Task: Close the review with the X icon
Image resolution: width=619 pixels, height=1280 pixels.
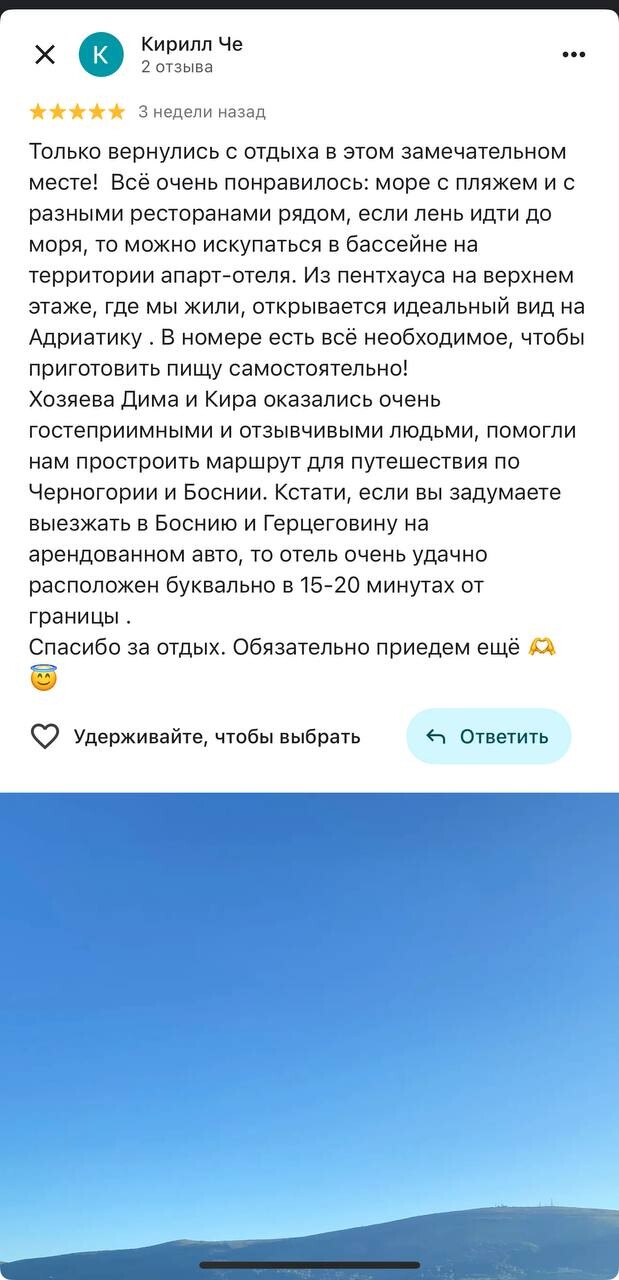Action: click(45, 55)
